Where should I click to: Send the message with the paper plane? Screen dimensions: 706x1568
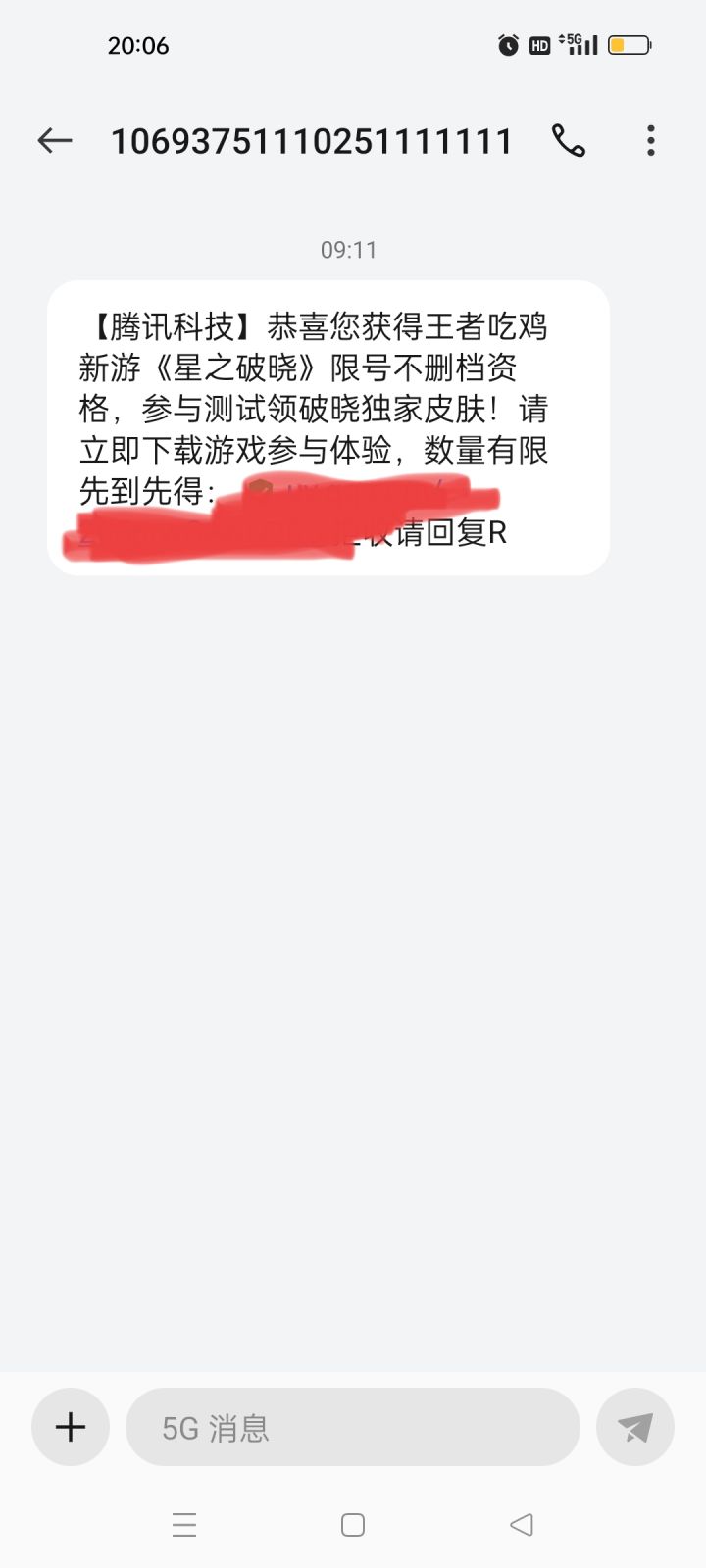coord(635,1427)
